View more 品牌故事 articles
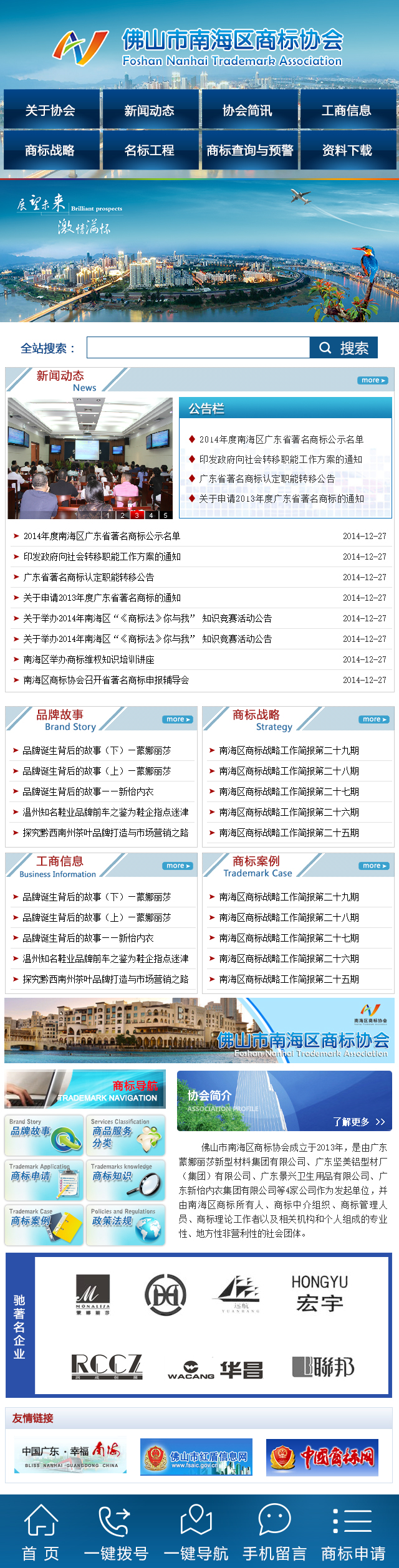The image size is (399, 1568). [178, 719]
